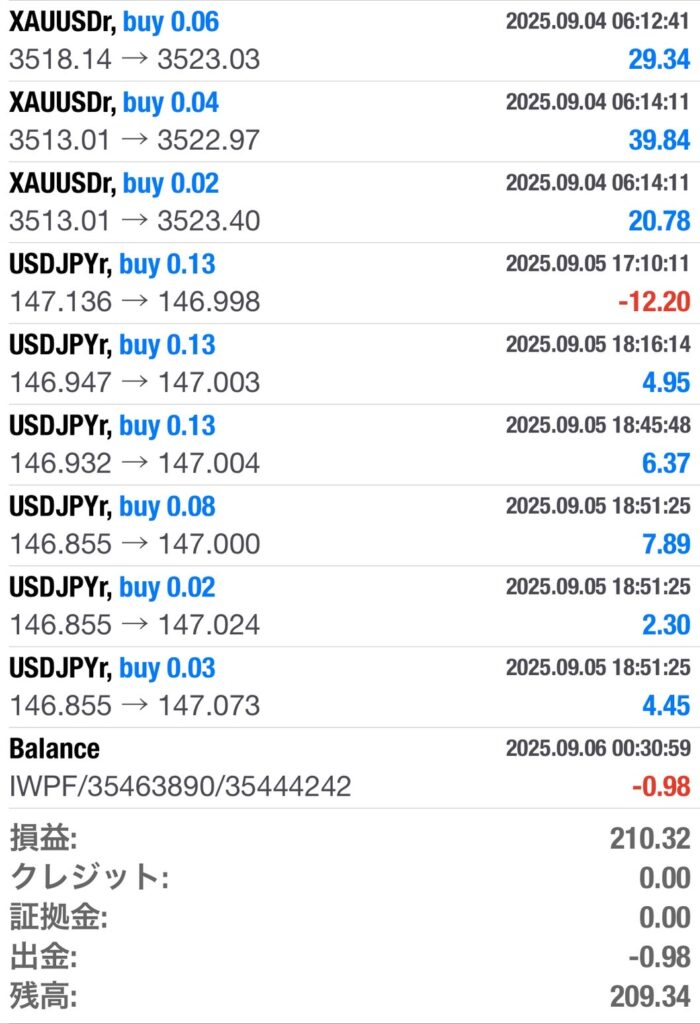View details of USDJPYr buy 0.02 trade
Viewport: 700px width, 1024px height.
coord(350,607)
